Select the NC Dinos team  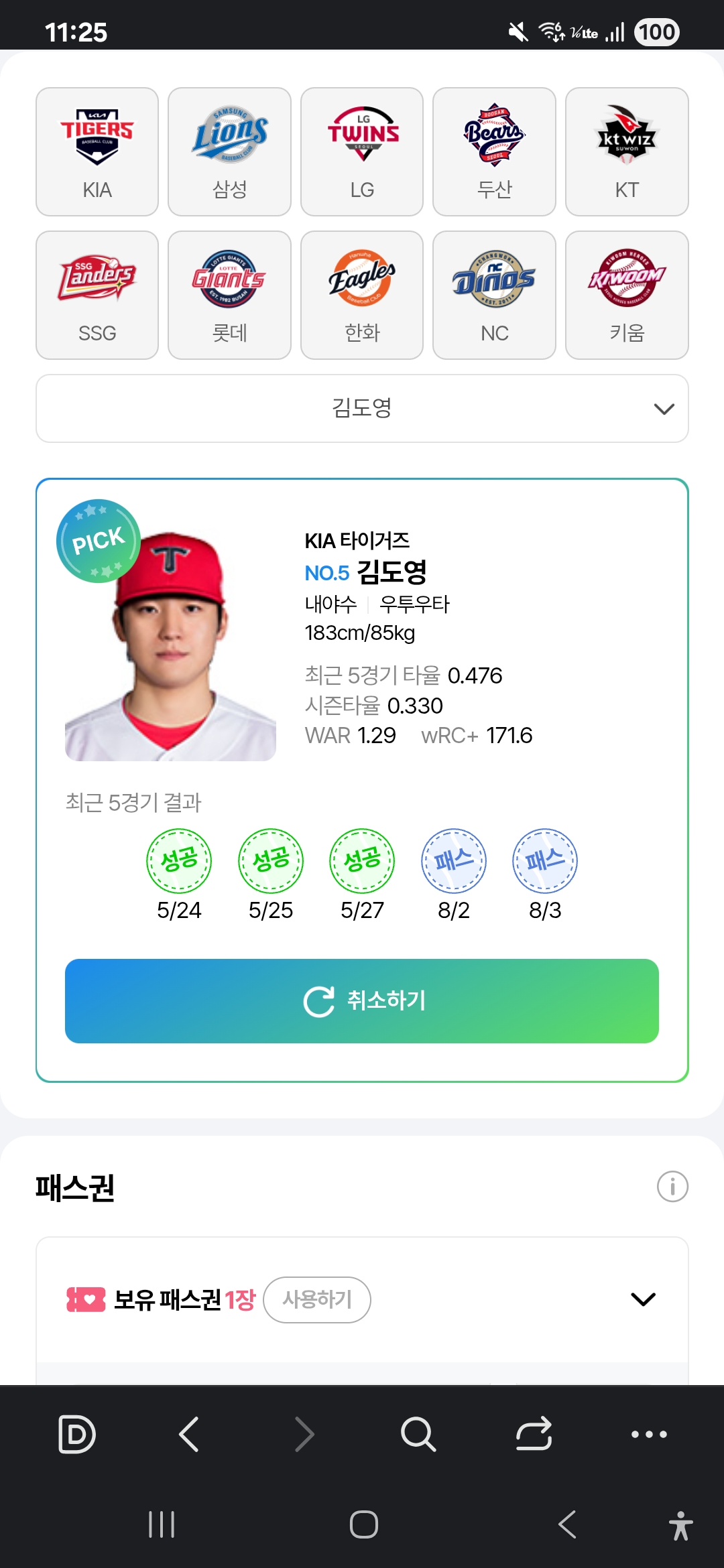[x=494, y=296]
